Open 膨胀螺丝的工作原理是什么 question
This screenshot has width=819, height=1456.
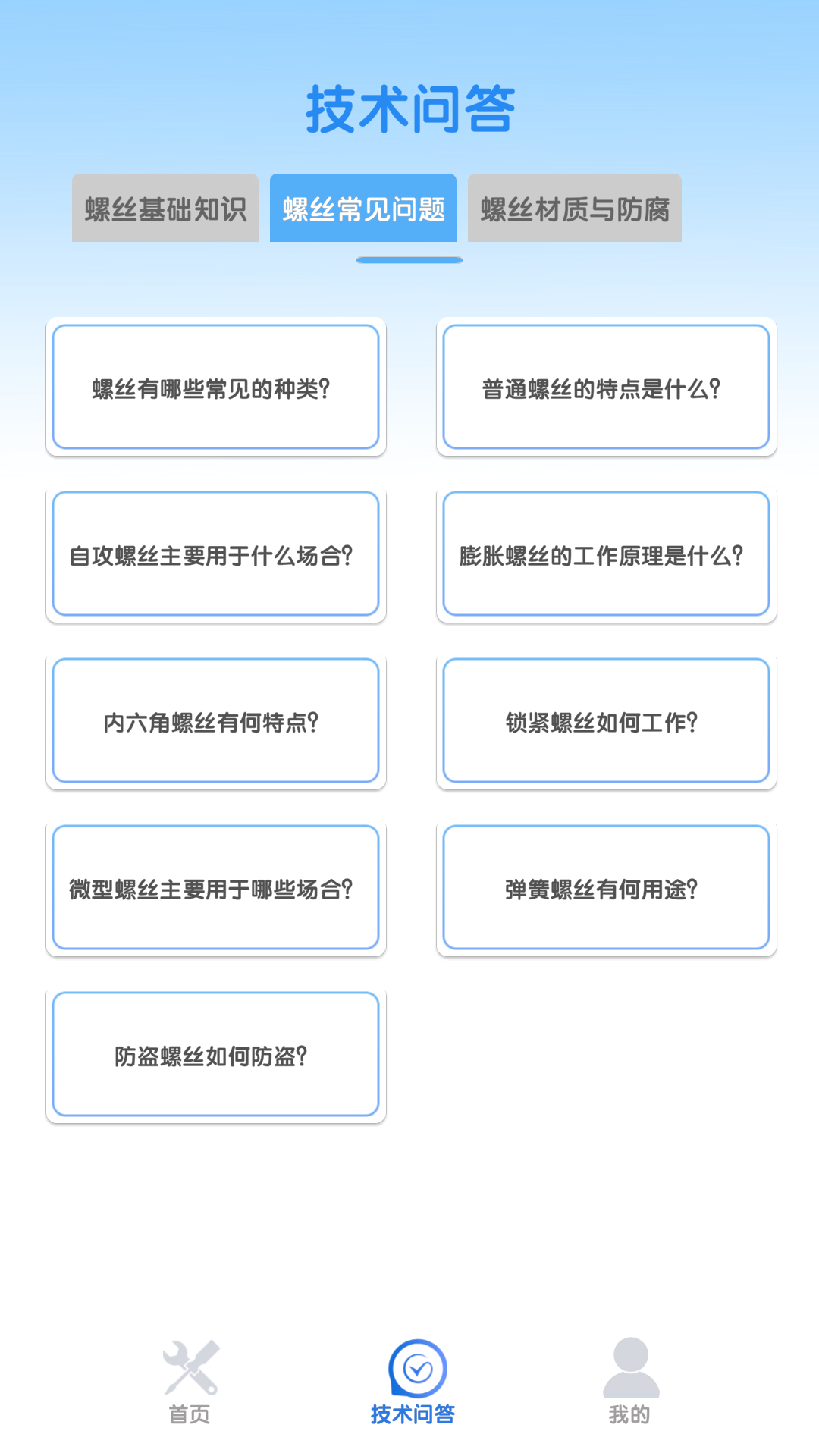[605, 554]
